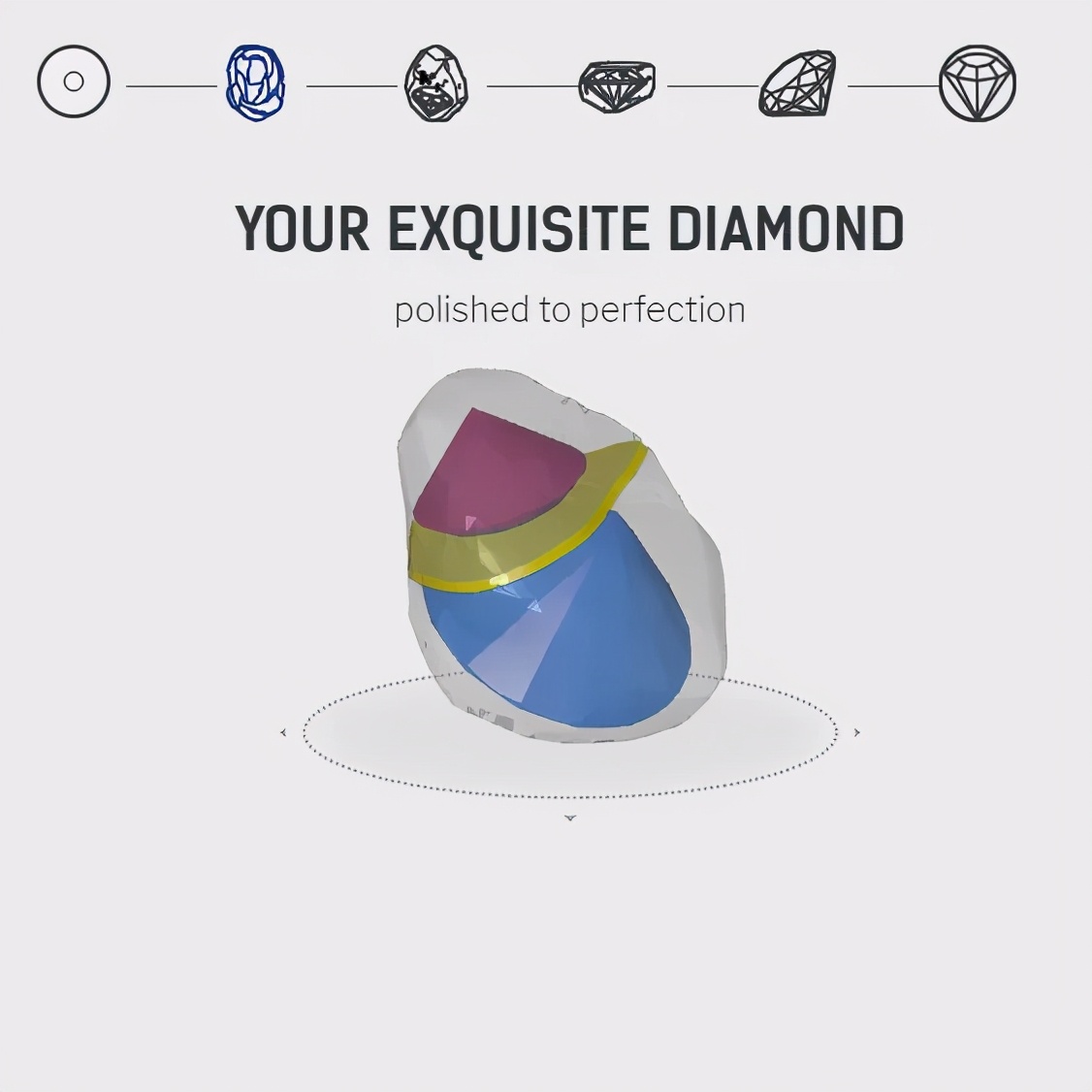The image size is (1092, 1092).
Task: View the tilted polished diamond step
Action: pyautogui.click(x=797, y=84)
